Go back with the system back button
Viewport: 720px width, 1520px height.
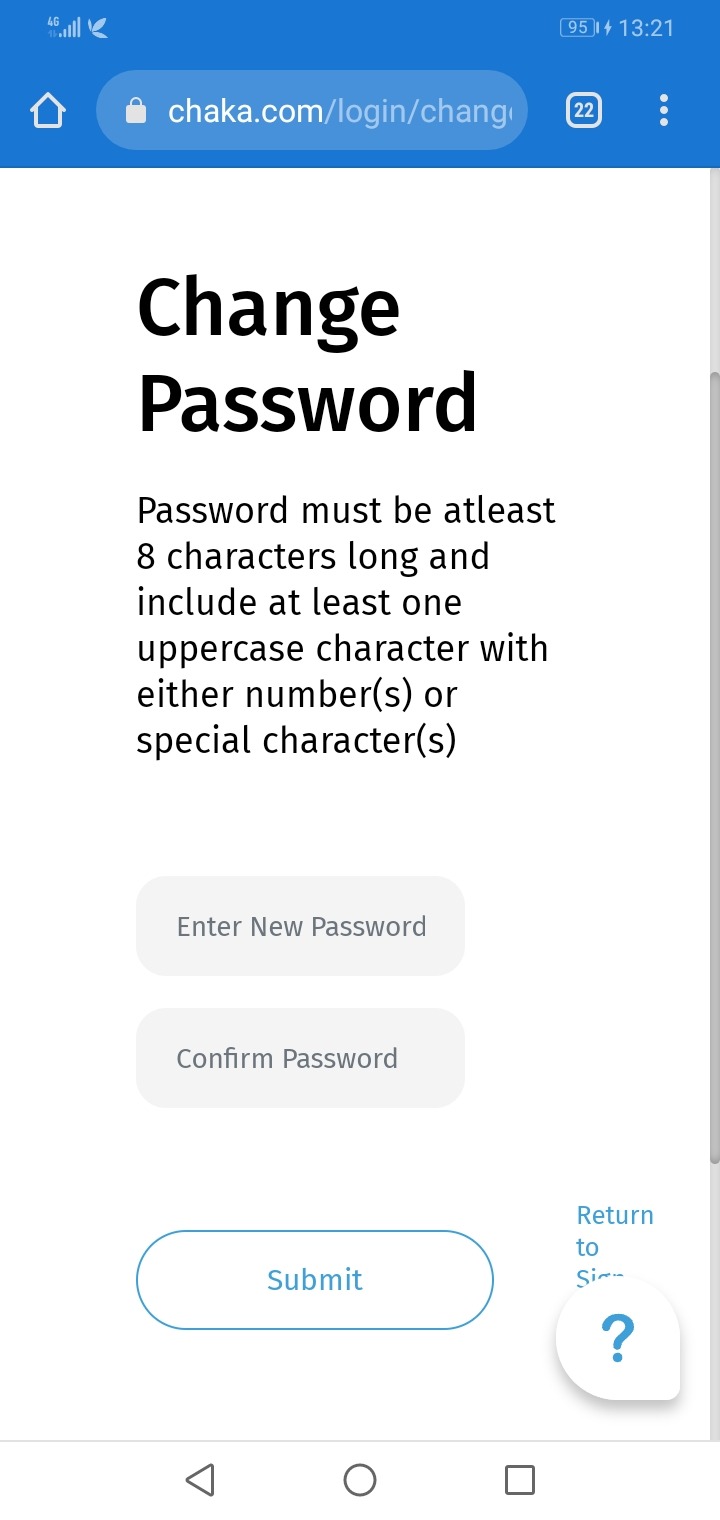(x=200, y=1480)
